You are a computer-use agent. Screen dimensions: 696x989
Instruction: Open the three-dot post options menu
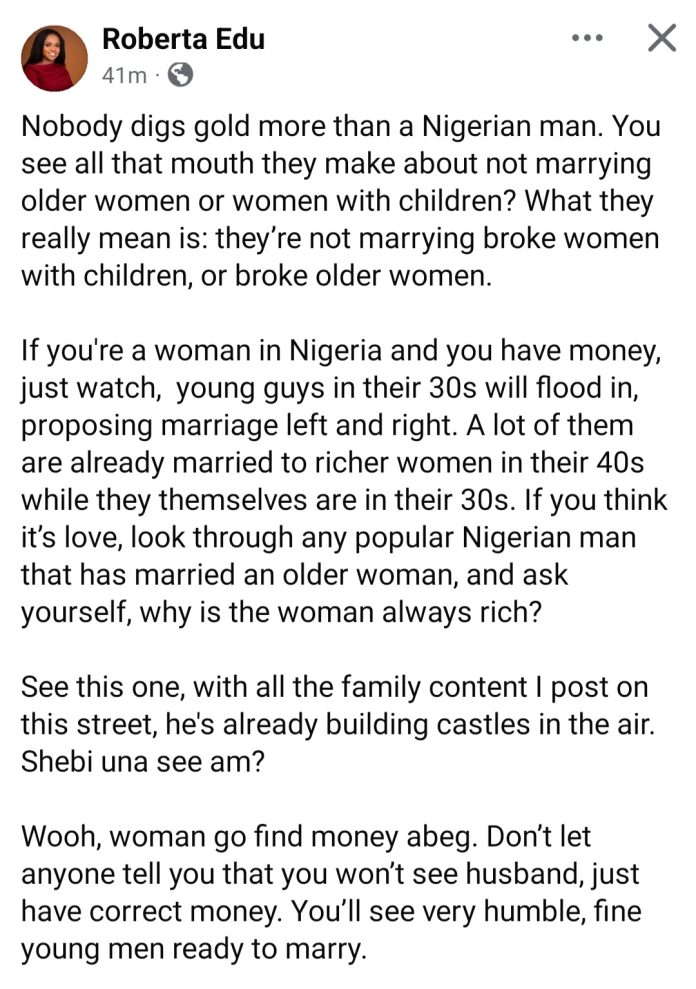point(587,39)
